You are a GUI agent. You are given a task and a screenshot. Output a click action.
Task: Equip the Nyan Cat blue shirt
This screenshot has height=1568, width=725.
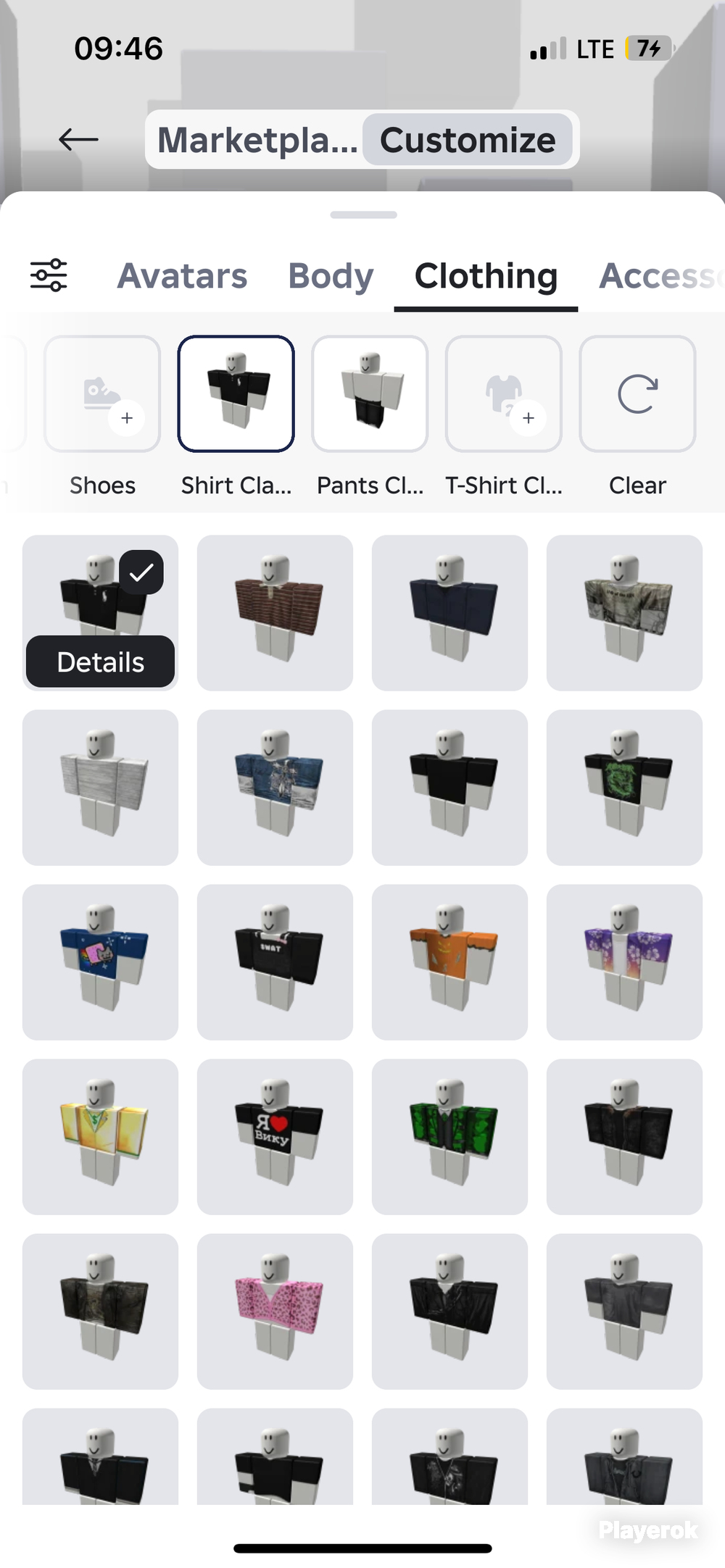click(x=100, y=962)
